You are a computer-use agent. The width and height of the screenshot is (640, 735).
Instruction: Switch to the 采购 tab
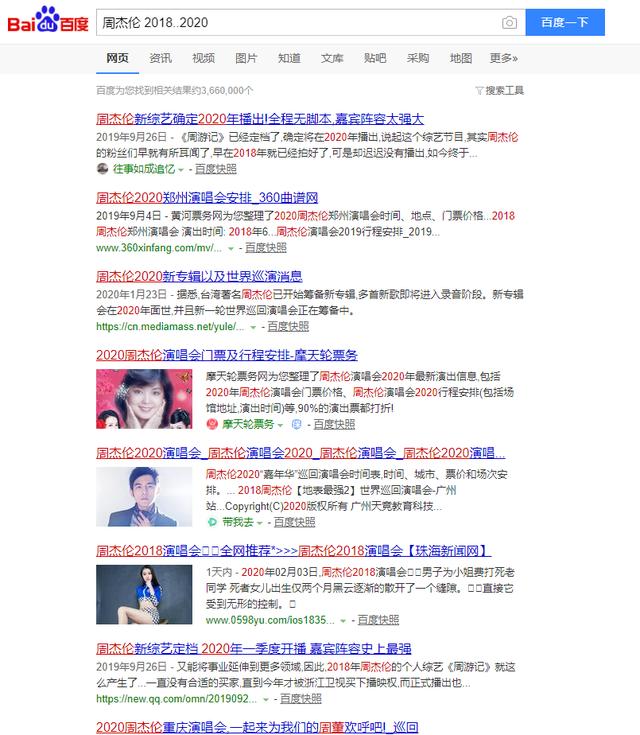[418, 58]
